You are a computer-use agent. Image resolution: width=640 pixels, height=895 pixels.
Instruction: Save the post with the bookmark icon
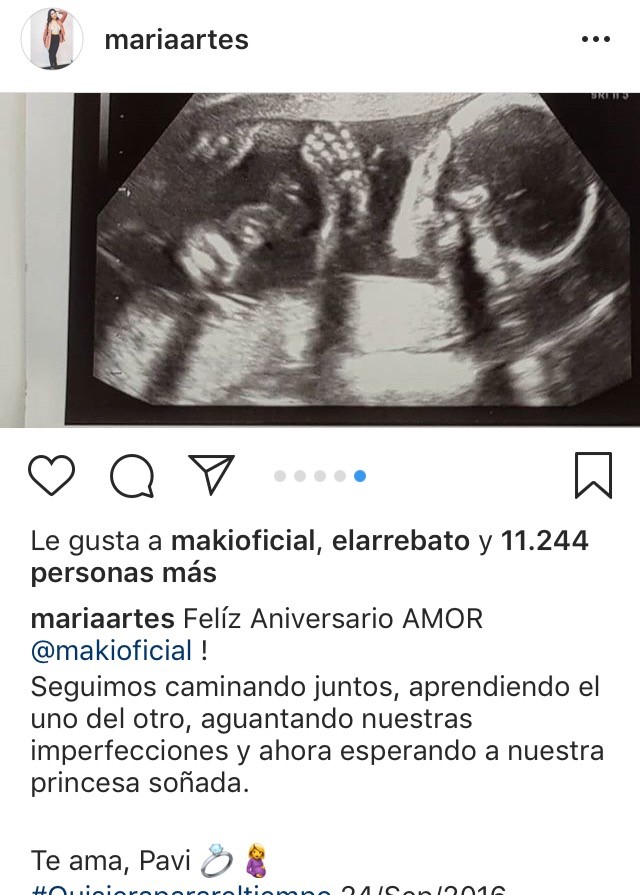[593, 475]
